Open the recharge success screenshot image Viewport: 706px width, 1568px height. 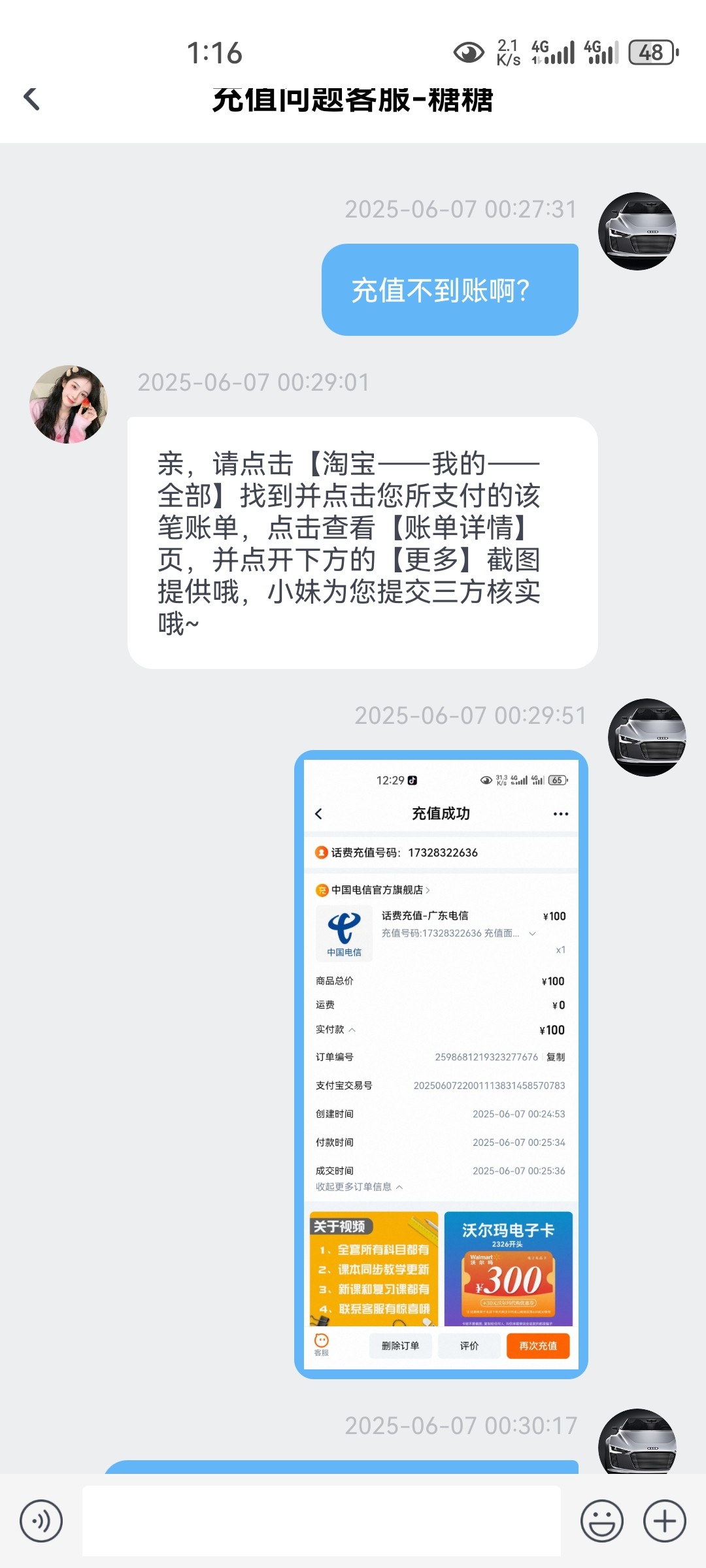click(441, 1064)
